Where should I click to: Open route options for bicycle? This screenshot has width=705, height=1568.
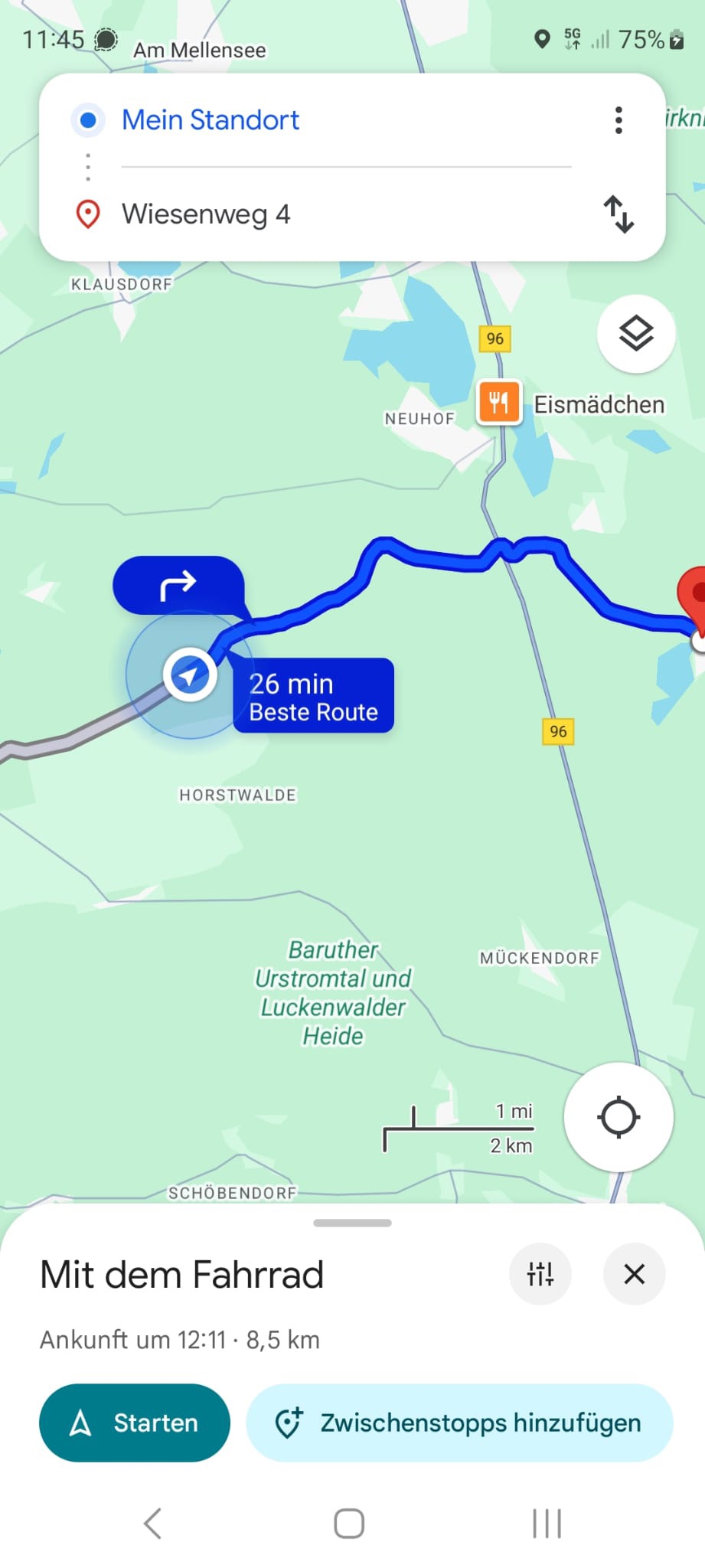click(x=540, y=1275)
